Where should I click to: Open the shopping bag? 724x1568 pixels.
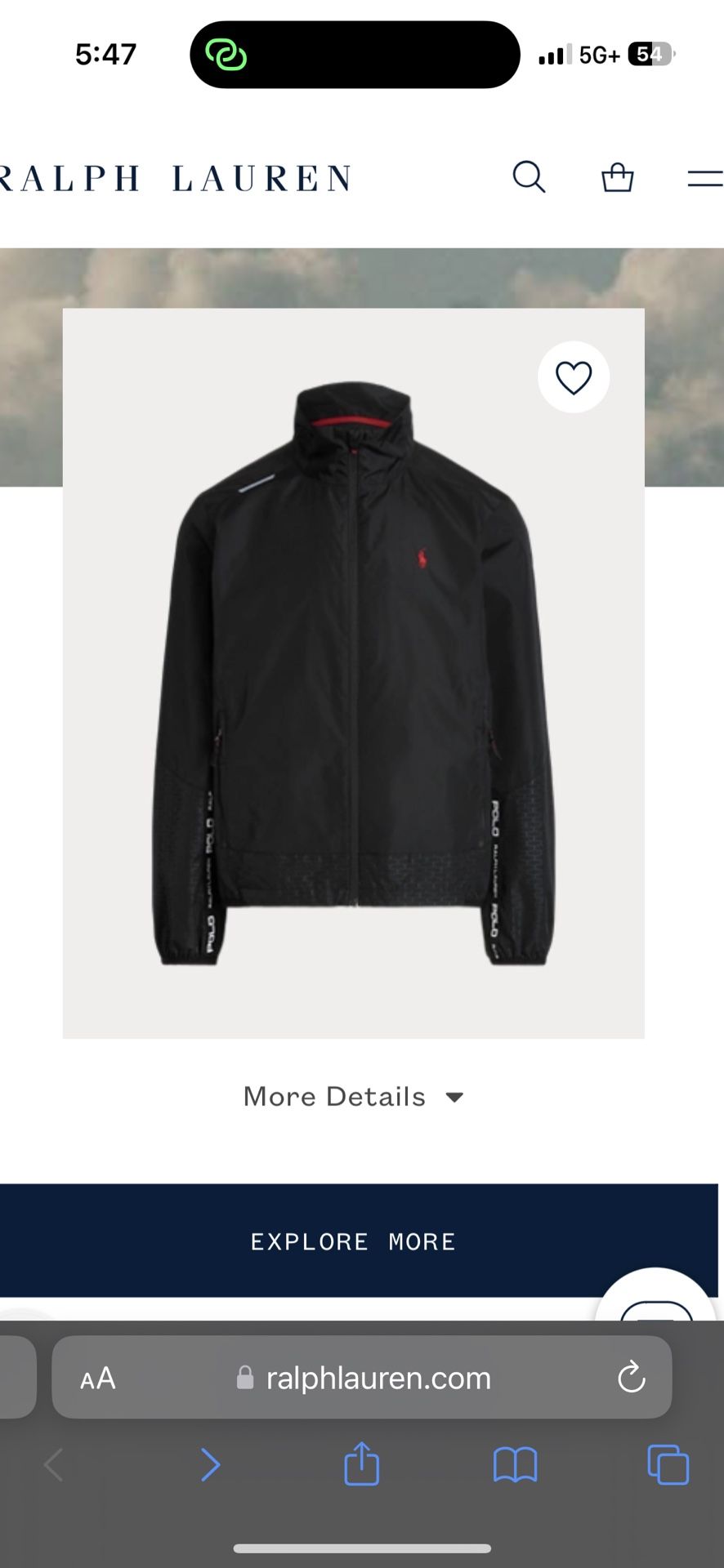click(617, 176)
